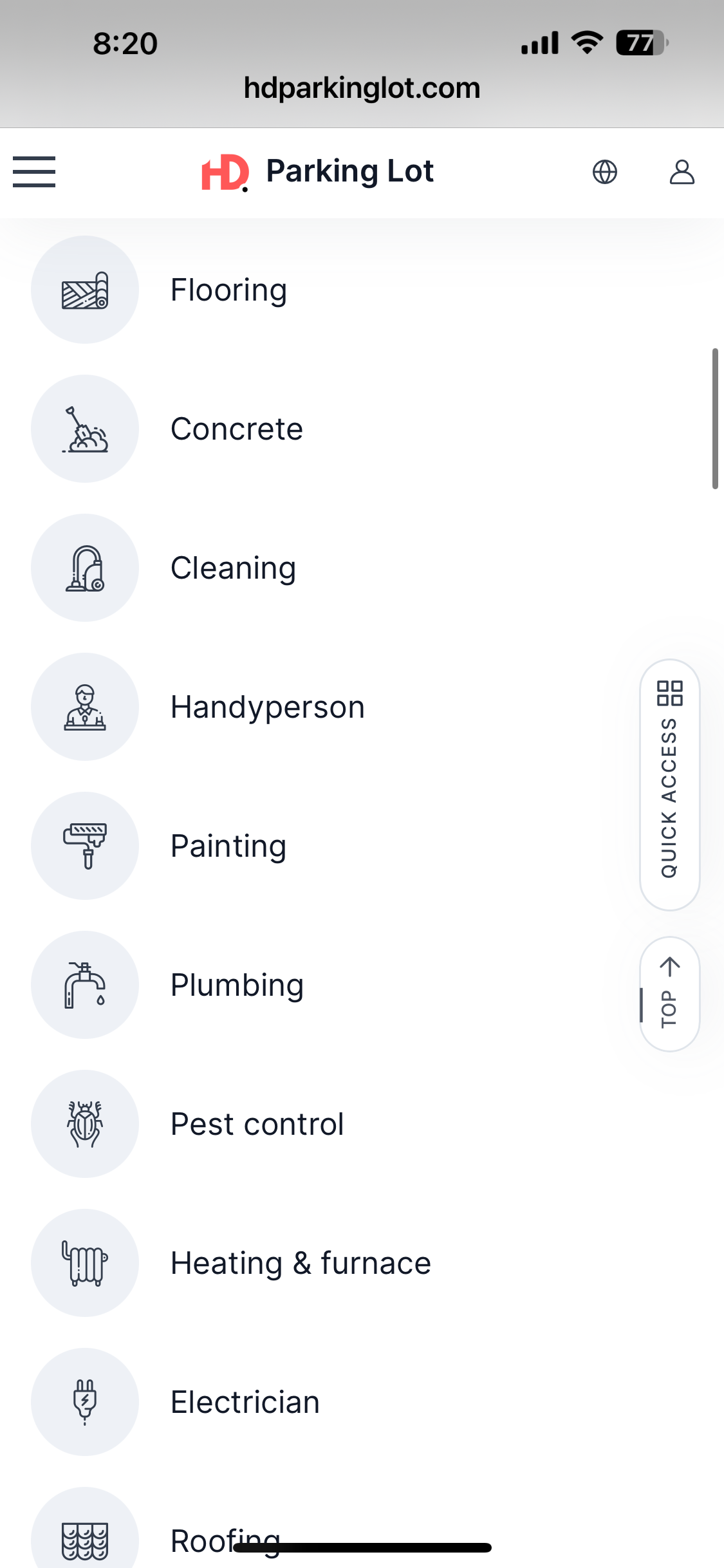Image resolution: width=724 pixels, height=1568 pixels.
Task: Tap the hdparkinglot.com address bar
Action: [x=362, y=88]
